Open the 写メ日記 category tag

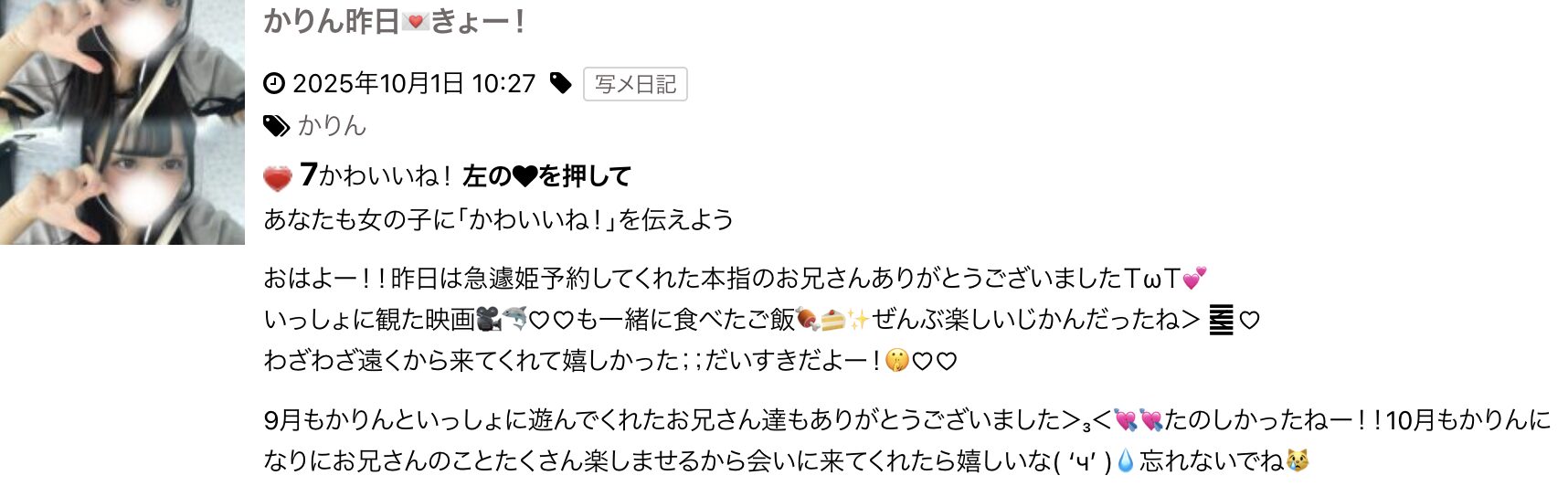tap(635, 84)
